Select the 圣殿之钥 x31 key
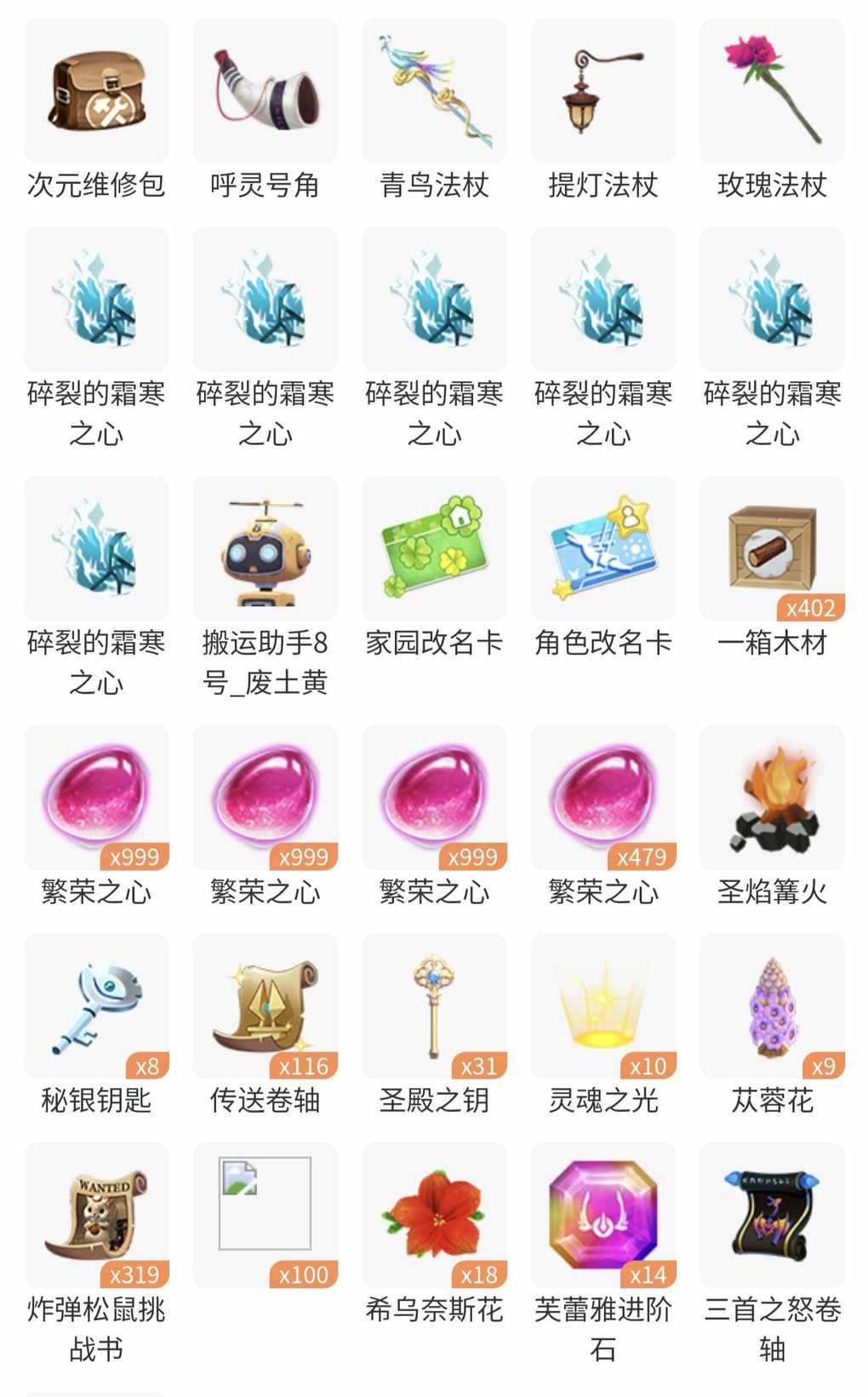This screenshot has height=1397, width=868. point(434,1006)
